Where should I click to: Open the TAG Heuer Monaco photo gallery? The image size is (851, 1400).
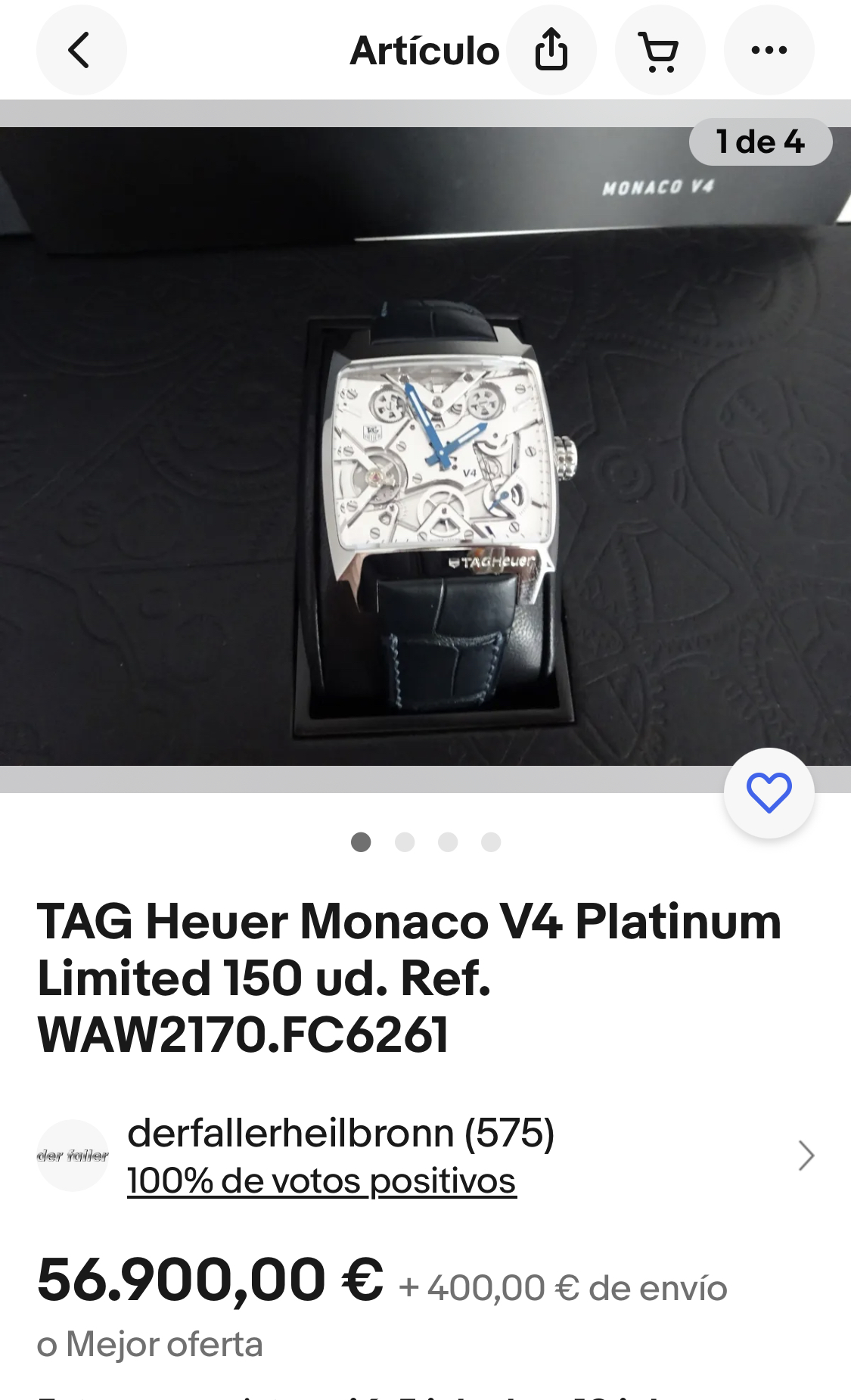(425, 446)
